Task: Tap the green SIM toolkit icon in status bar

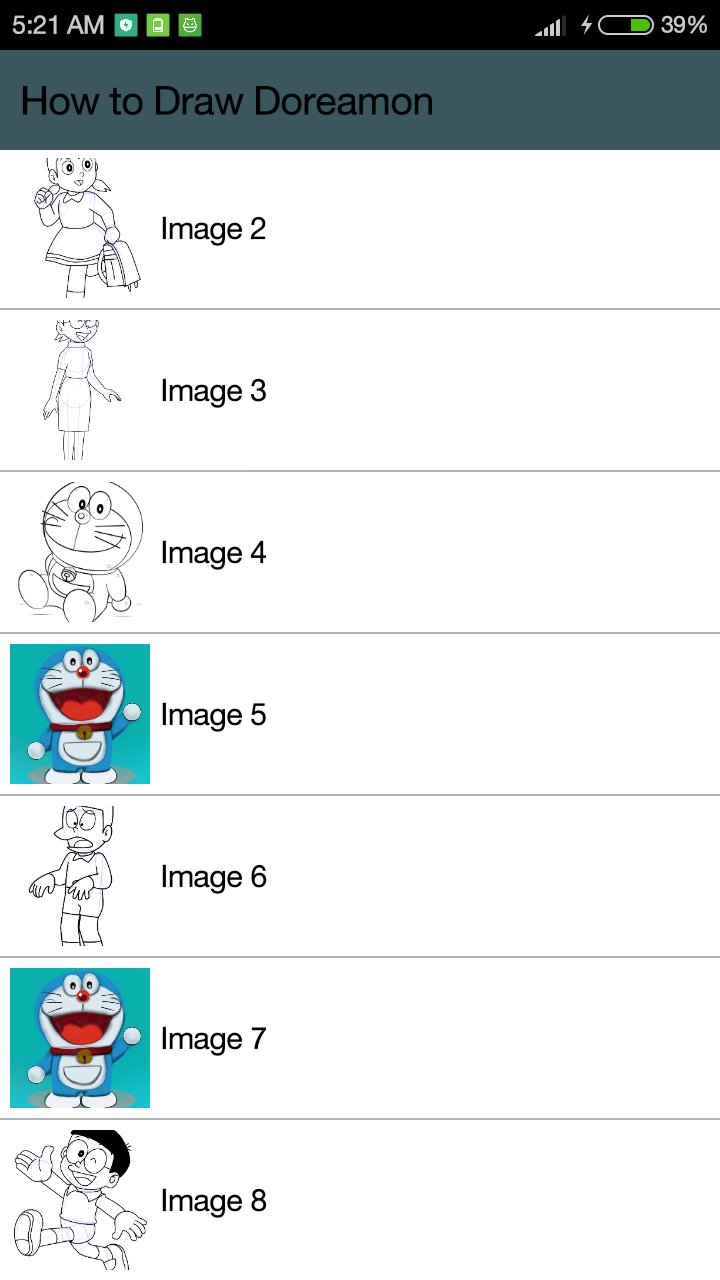Action: (x=158, y=24)
